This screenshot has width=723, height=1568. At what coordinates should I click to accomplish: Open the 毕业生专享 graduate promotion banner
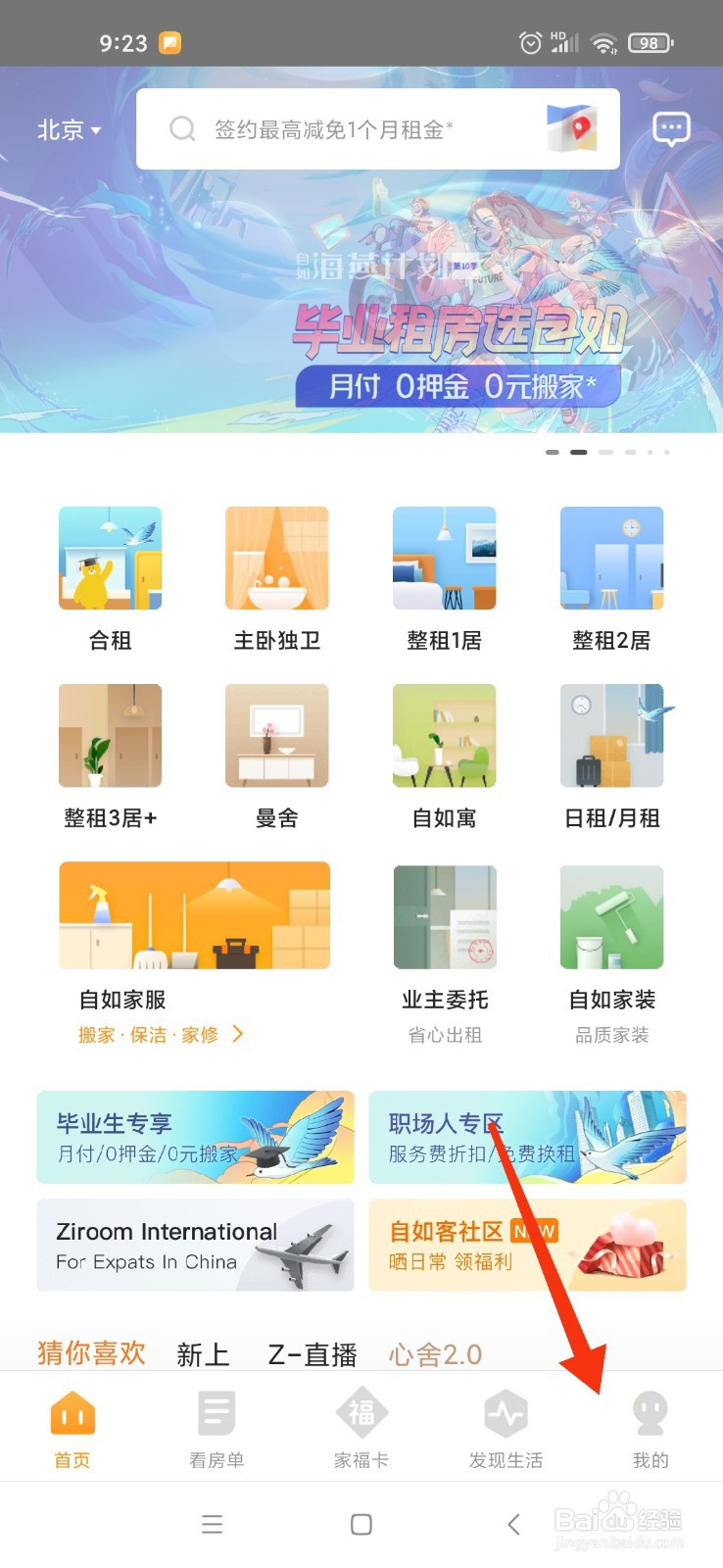194,1137
